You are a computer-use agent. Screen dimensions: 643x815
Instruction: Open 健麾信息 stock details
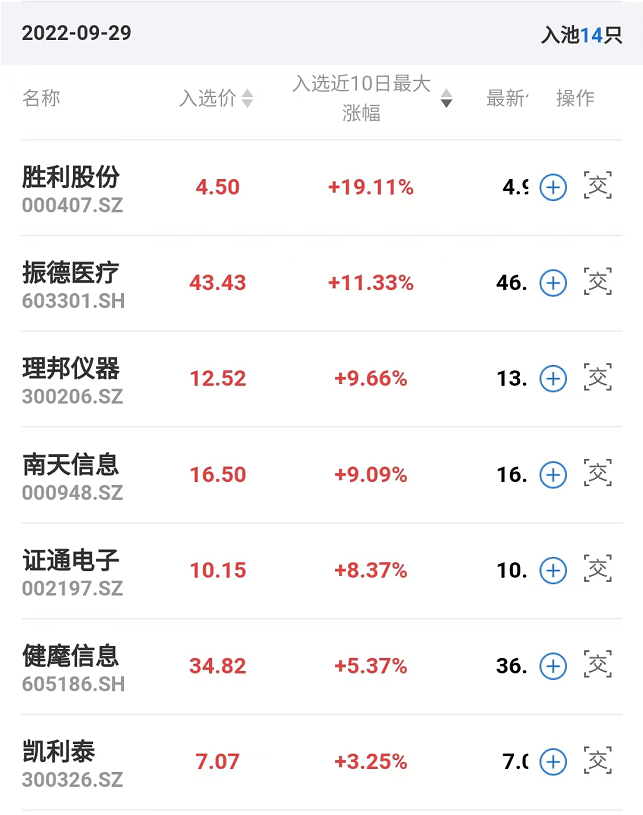(x=71, y=666)
